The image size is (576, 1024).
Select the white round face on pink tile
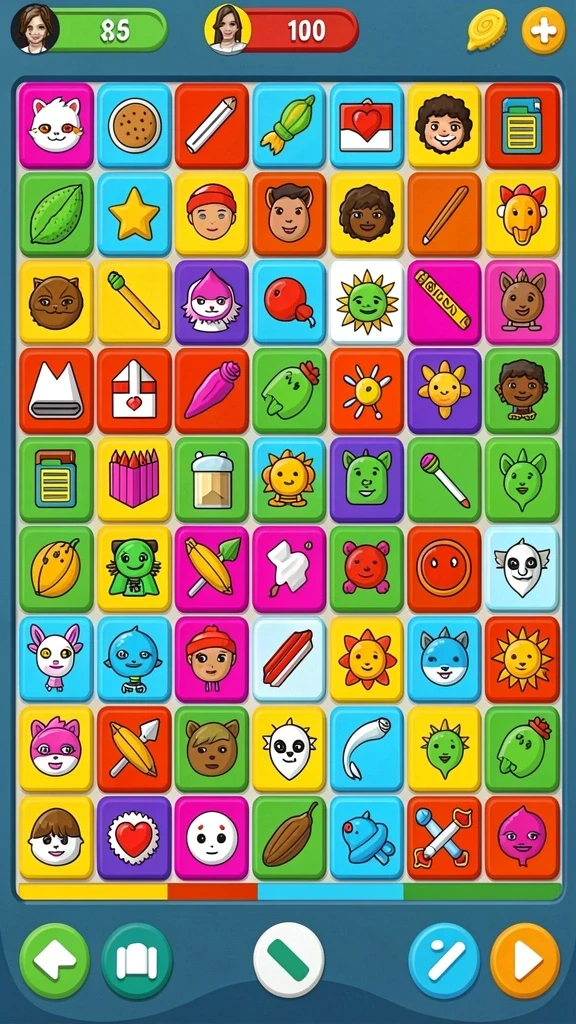click(212, 837)
